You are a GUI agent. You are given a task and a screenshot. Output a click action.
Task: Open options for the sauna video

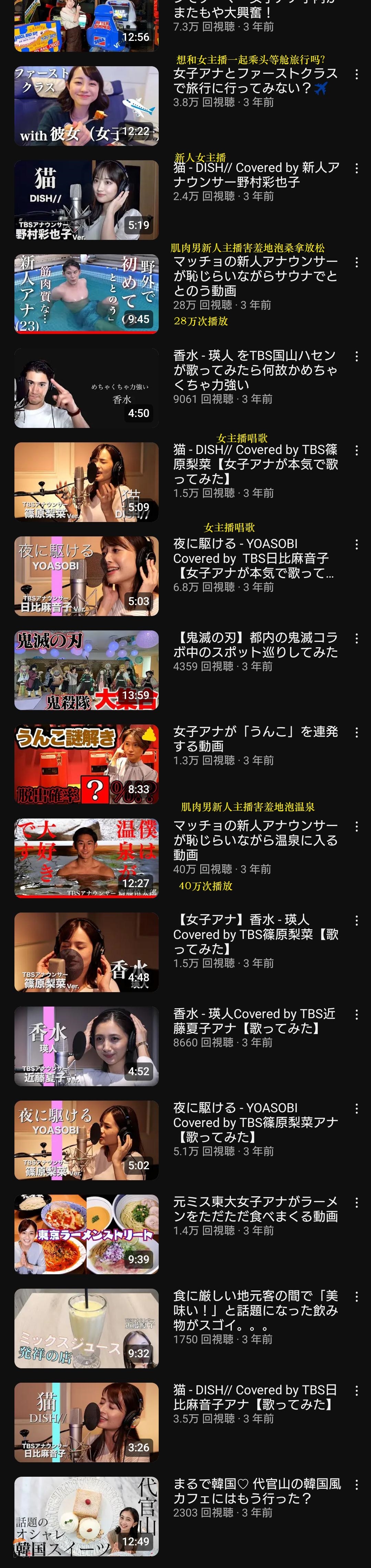tap(356, 262)
